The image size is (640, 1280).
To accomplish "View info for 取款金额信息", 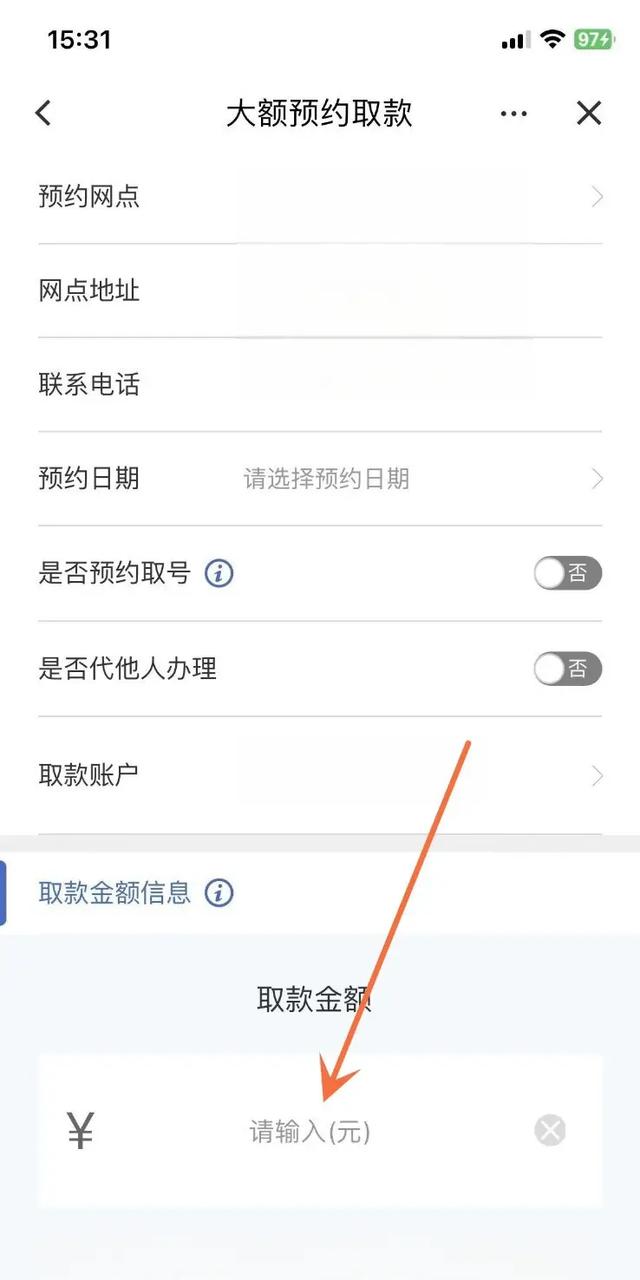I will [219, 893].
